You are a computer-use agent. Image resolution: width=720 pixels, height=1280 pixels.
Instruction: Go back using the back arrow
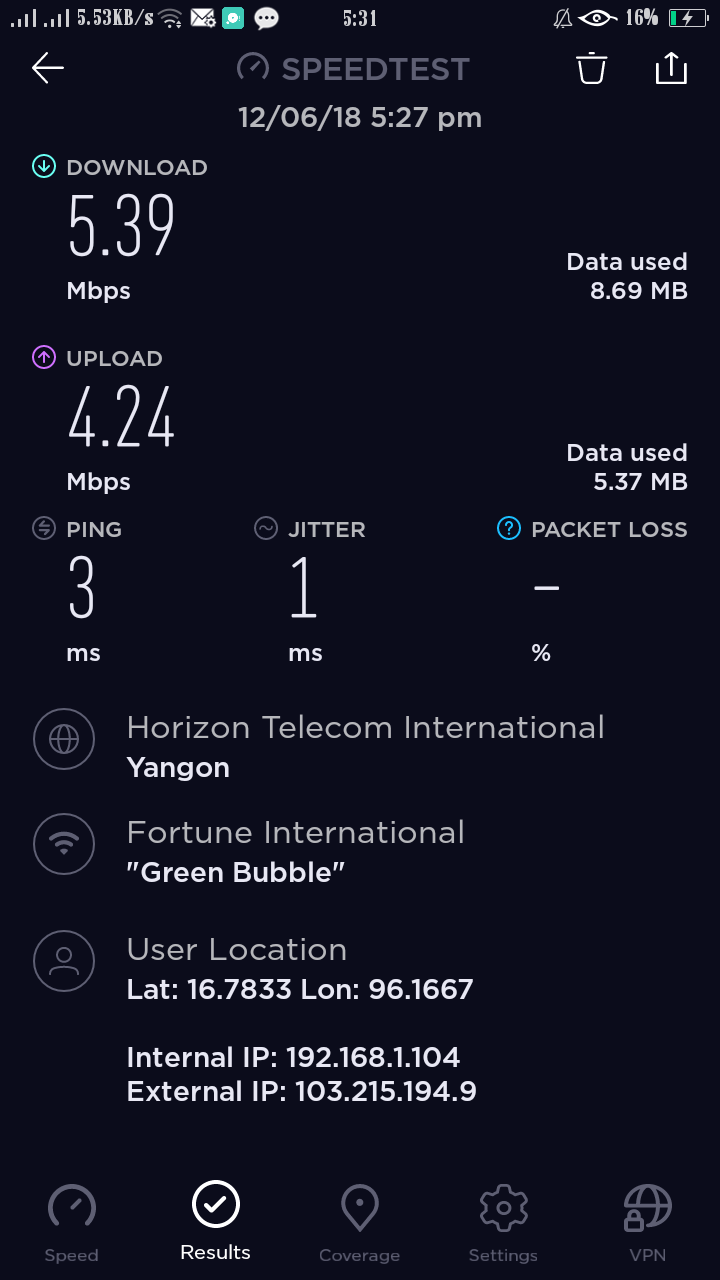pos(47,68)
